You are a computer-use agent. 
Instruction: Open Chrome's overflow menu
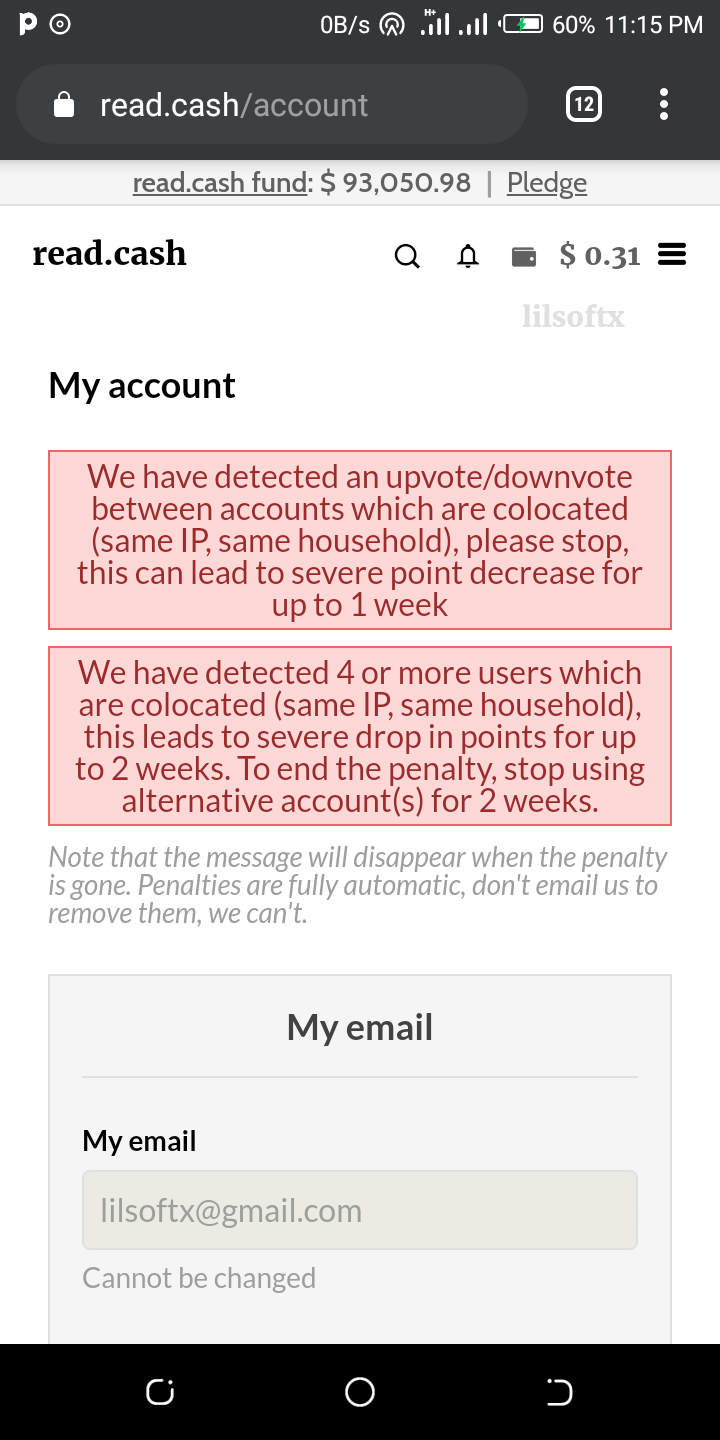(664, 104)
